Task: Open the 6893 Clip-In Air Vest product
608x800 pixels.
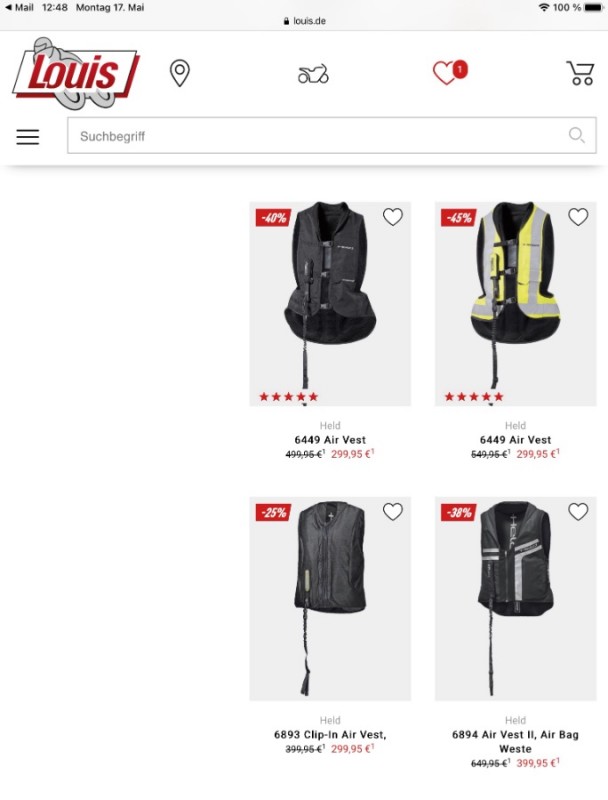Action: 330,598
